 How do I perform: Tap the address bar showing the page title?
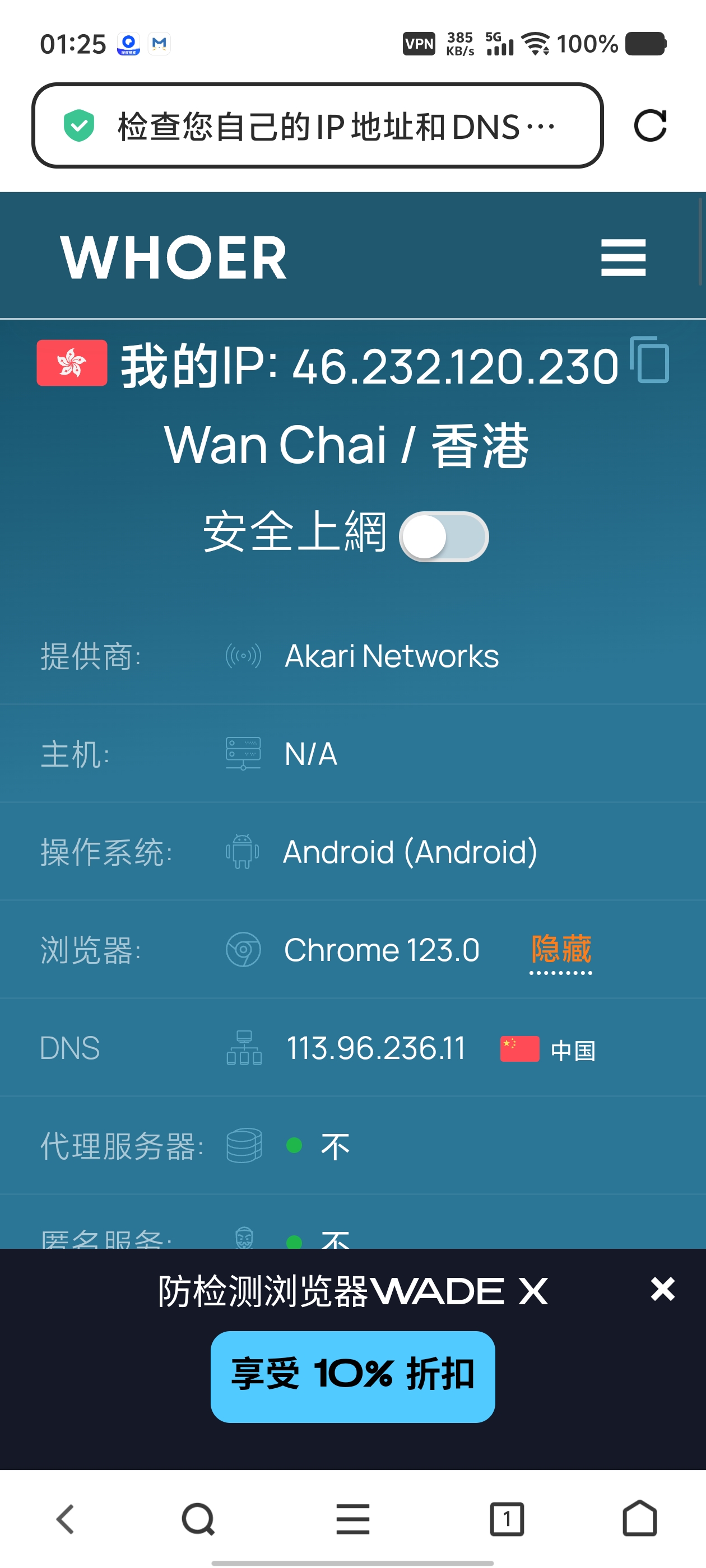coord(317,125)
